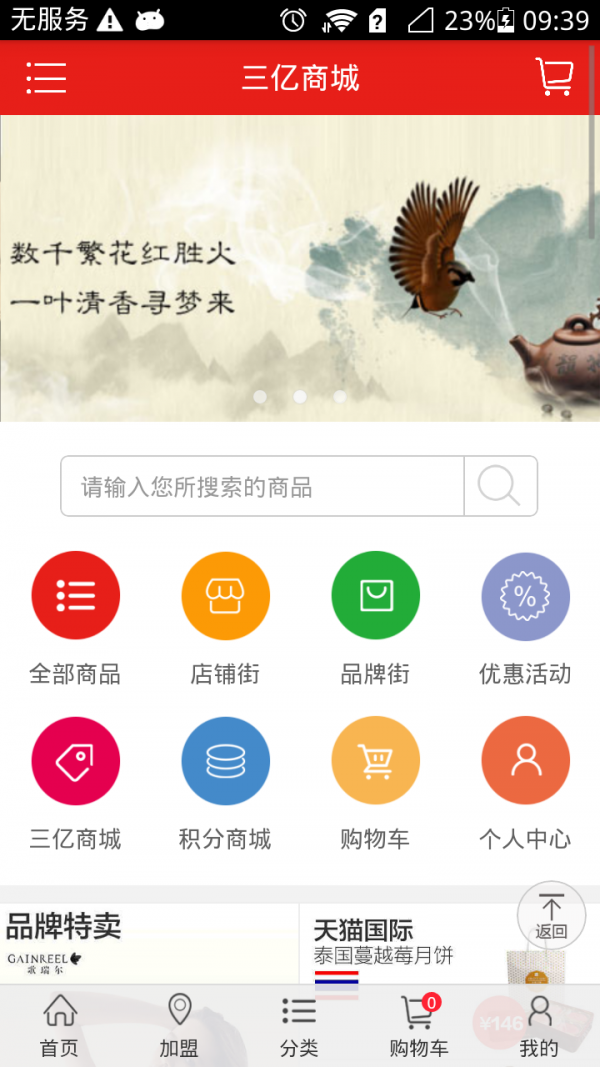
Task: Switch to the 加盟 tab
Action: point(179,1026)
